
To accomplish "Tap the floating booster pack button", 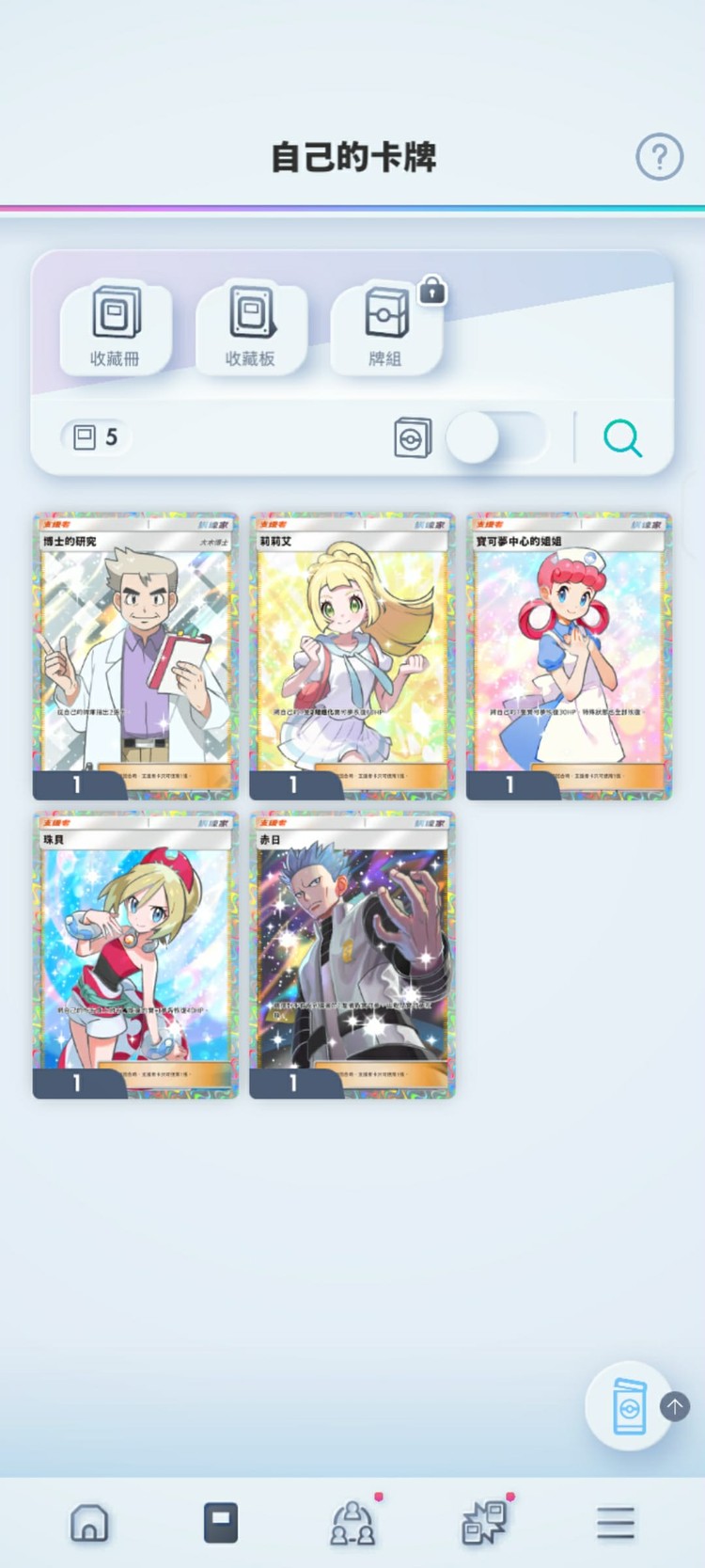I will pos(629,1407).
